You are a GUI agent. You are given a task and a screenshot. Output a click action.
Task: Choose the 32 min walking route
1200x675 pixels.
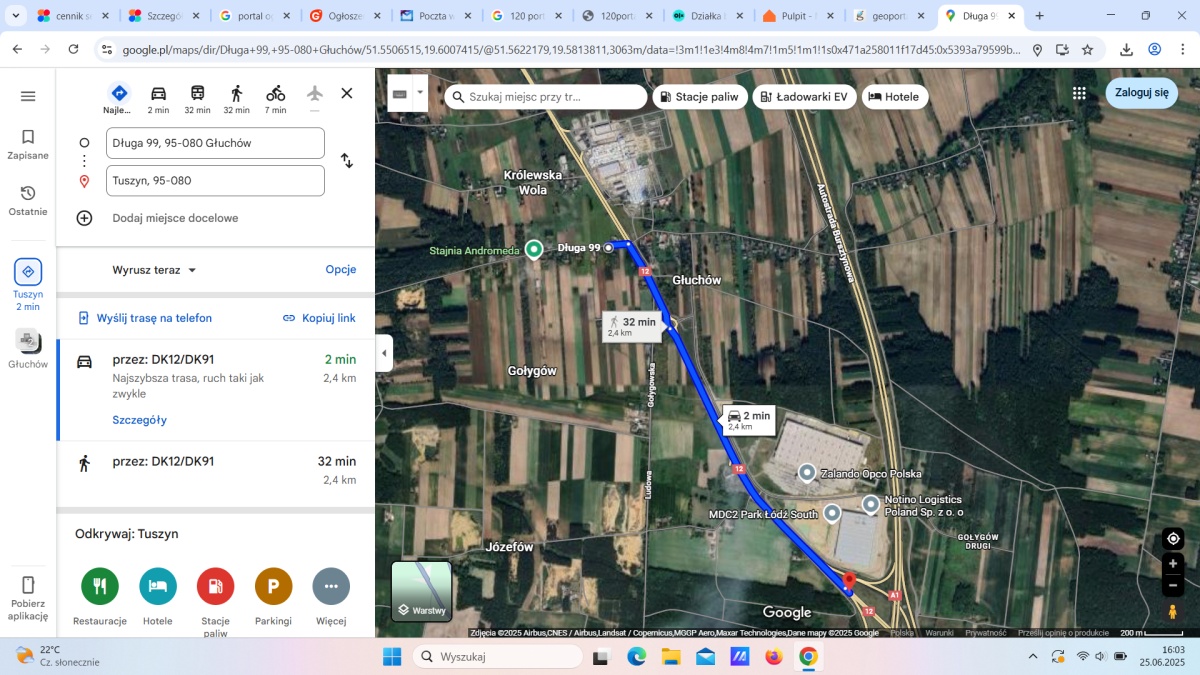pyautogui.click(x=215, y=470)
